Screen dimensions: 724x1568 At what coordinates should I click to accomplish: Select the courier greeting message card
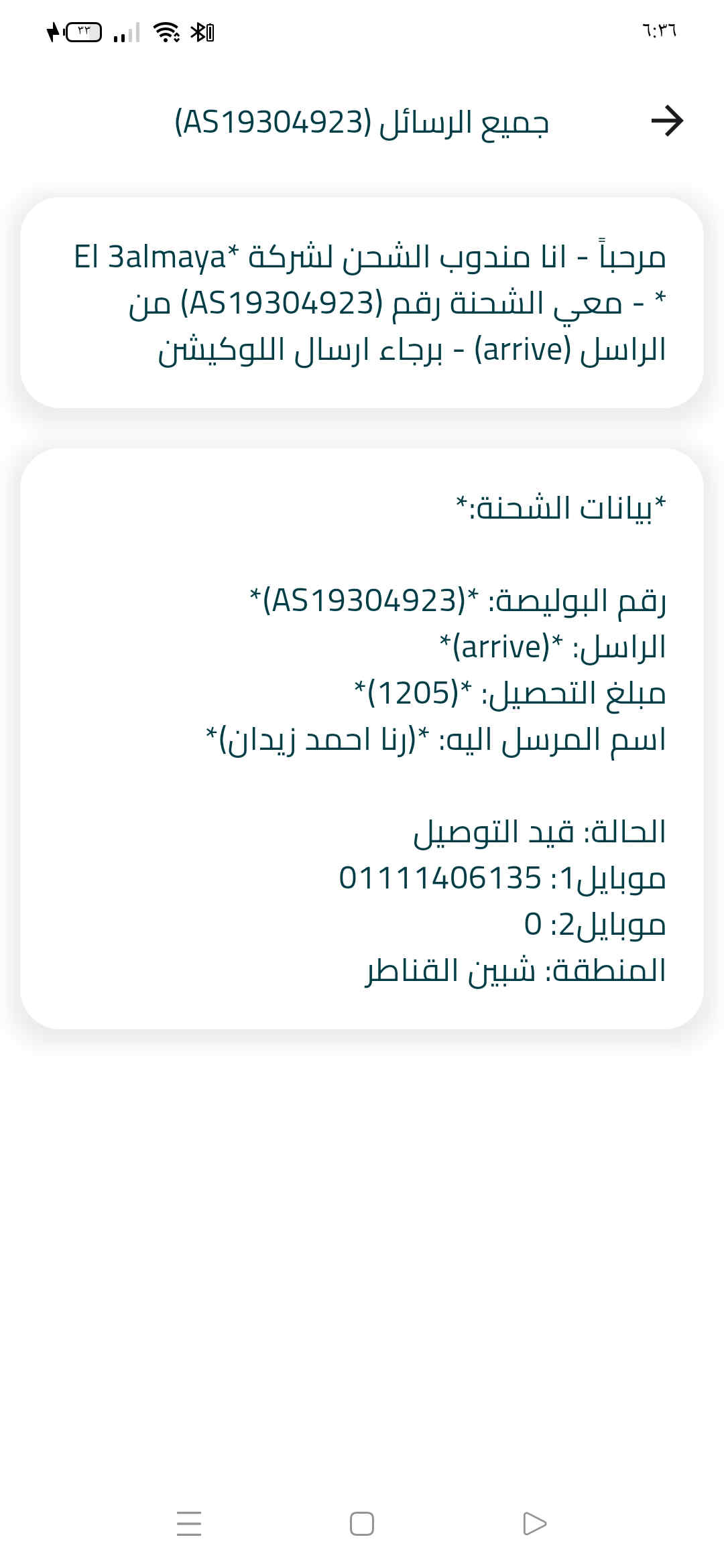(362, 303)
